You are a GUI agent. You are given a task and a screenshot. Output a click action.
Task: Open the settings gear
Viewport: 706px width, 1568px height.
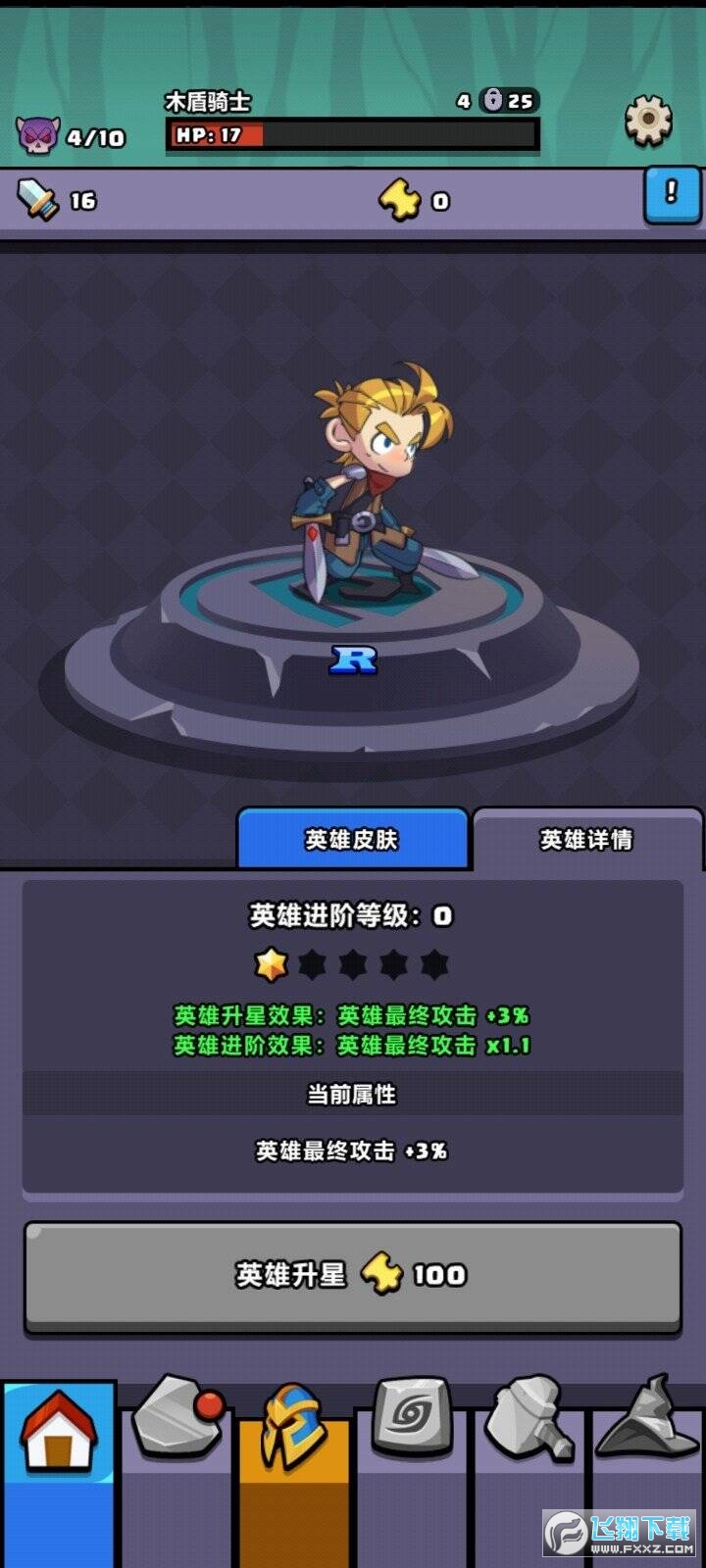point(648,121)
